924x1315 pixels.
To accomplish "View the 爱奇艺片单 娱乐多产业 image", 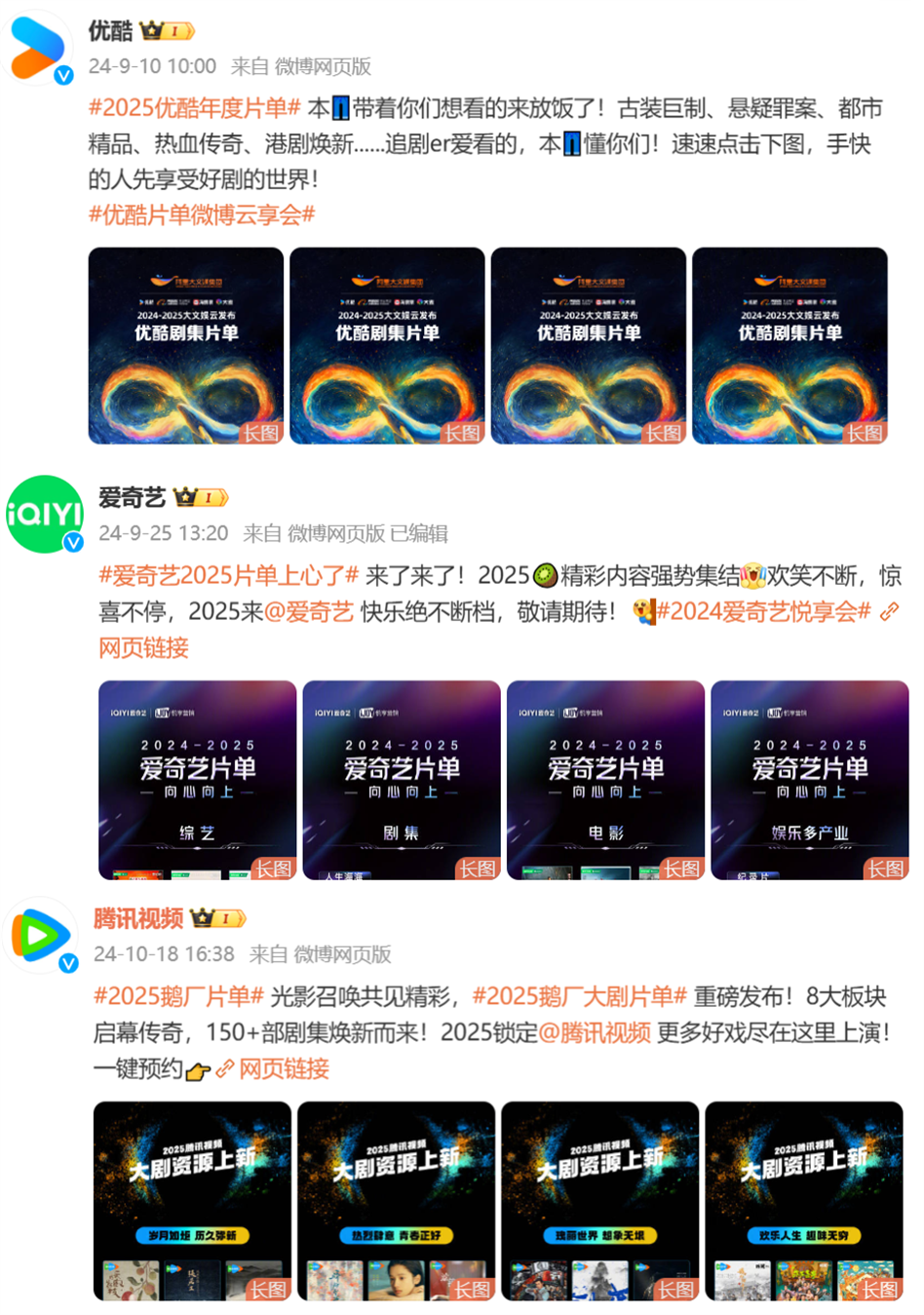I will (809, 780).
